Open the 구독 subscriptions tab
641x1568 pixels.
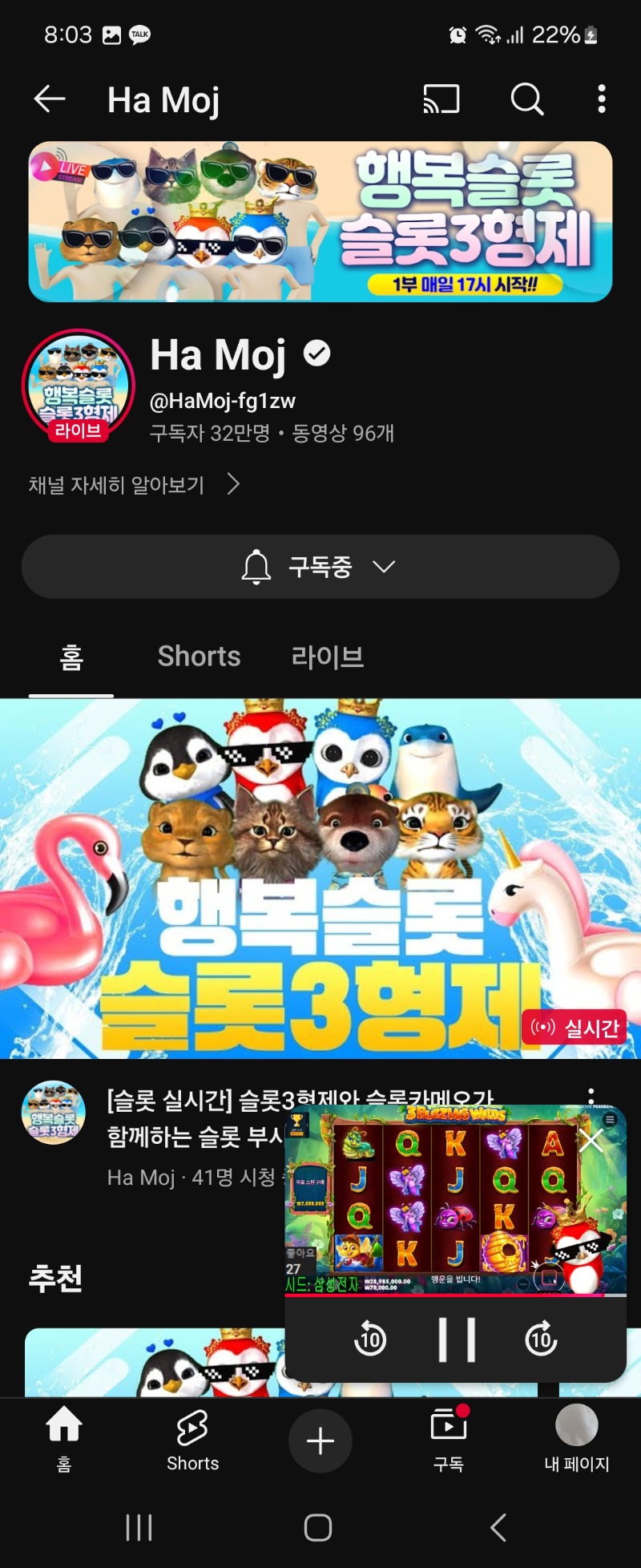tap(449, 1440)
